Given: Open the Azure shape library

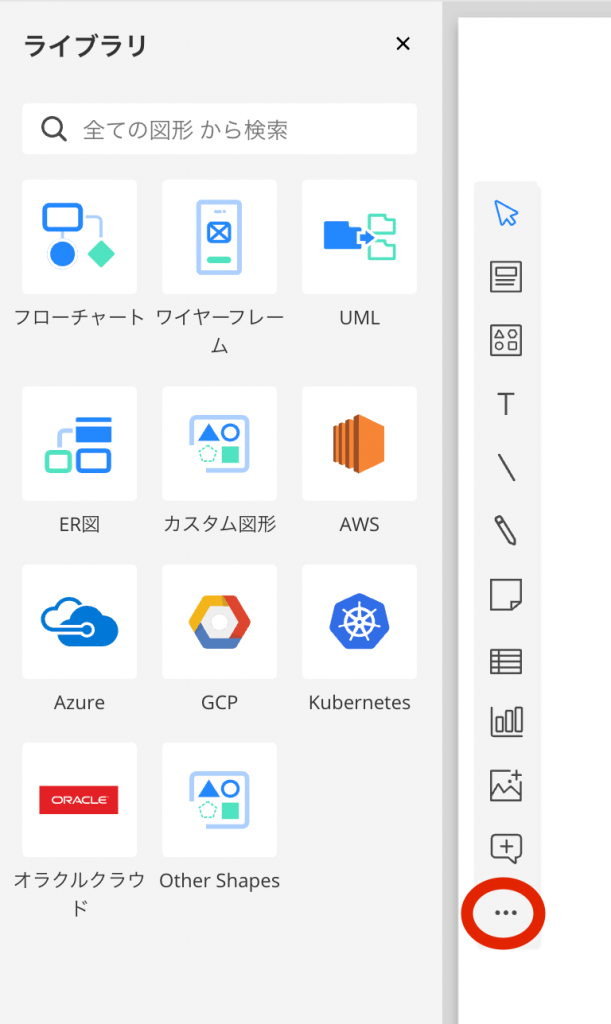Looking at the screenshot, I should (79, 622).
